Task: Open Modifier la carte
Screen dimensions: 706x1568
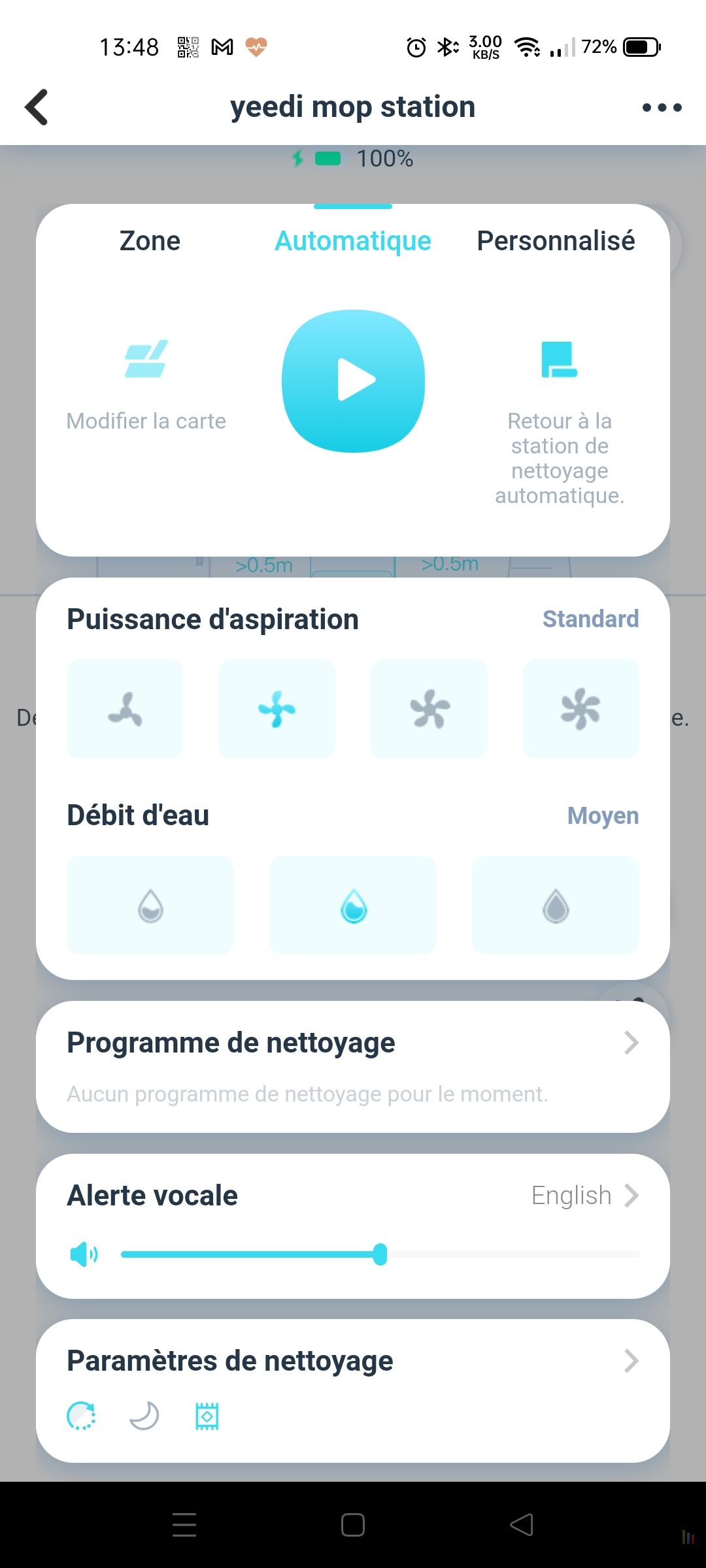Action: pos(146,385)
